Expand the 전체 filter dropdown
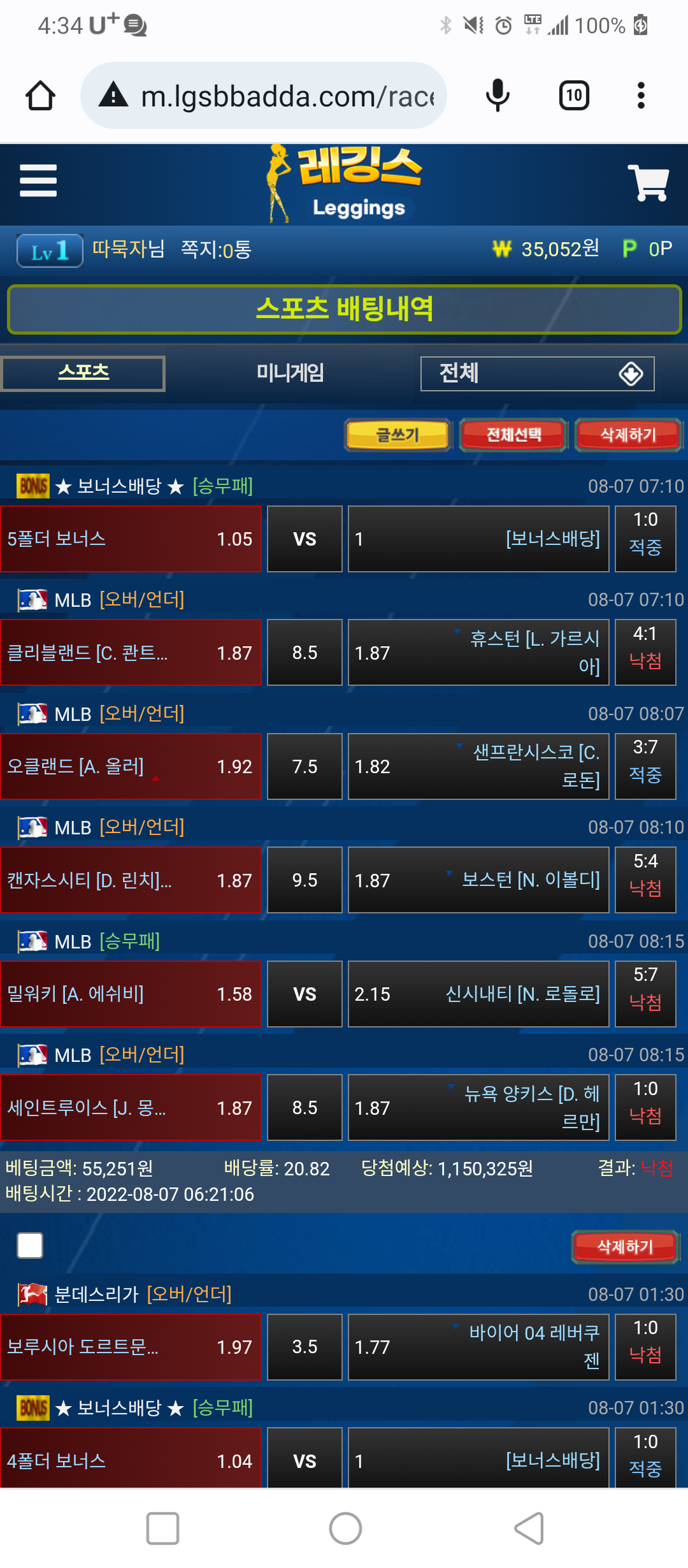 coord(537,374)
